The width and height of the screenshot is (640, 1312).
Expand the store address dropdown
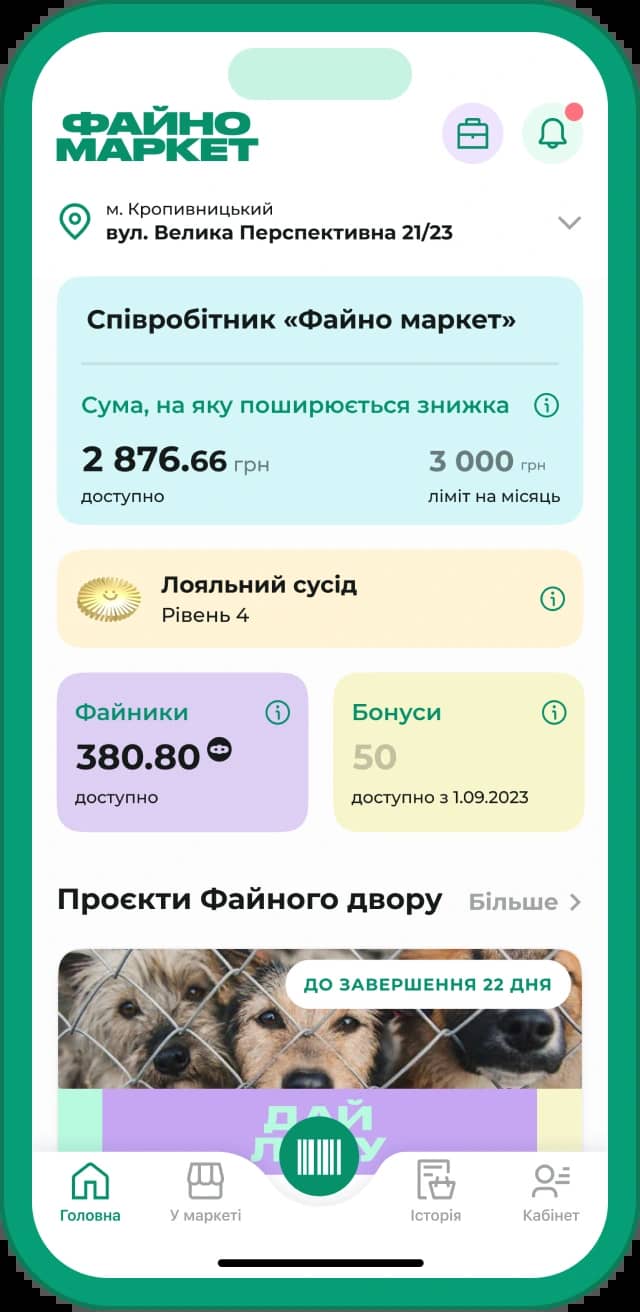569,222
